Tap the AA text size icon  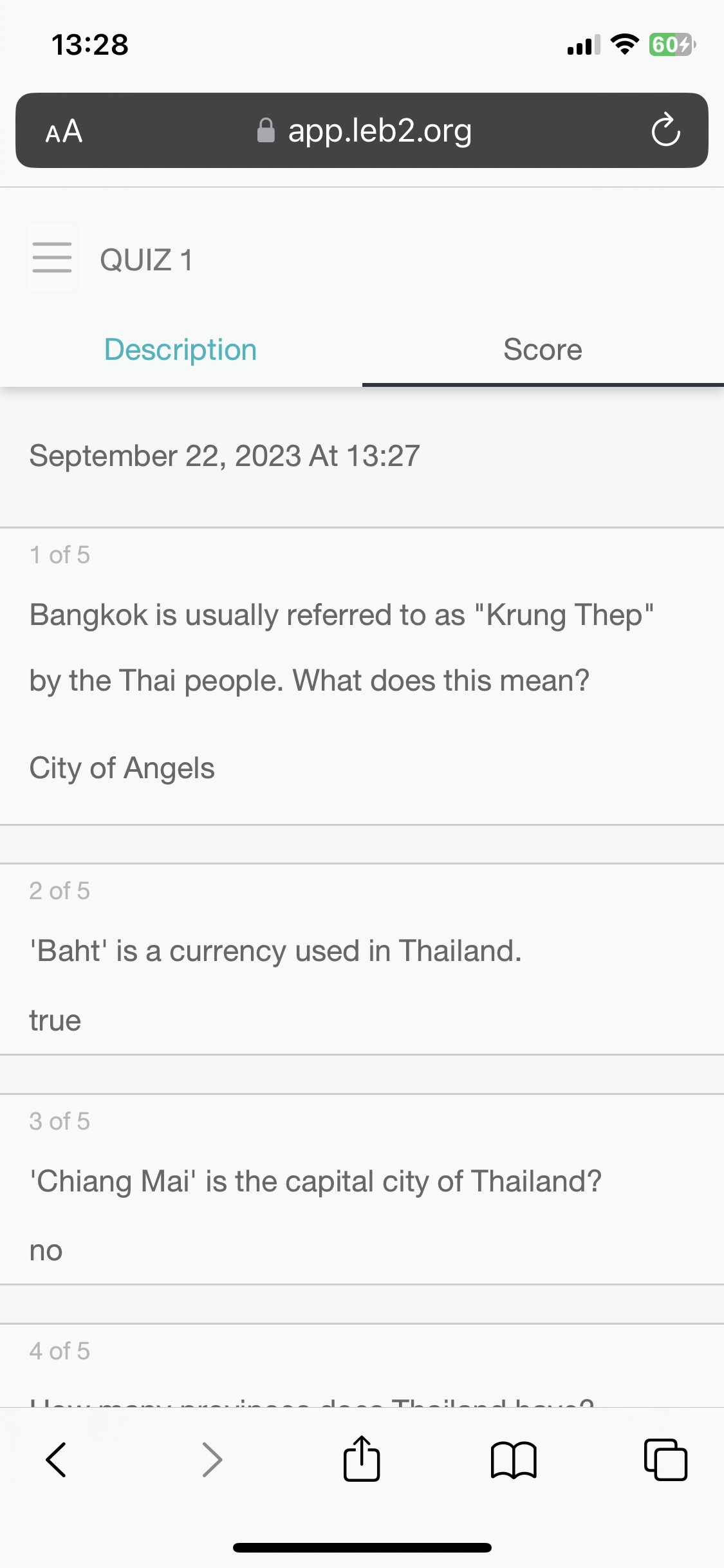(63, 131)
